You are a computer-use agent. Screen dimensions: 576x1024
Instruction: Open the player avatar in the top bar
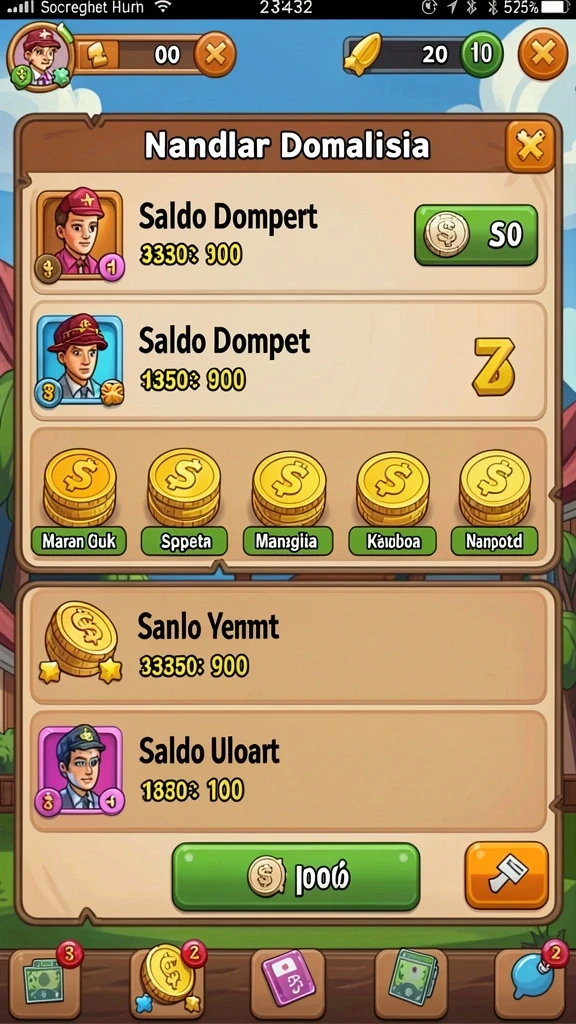pyautogui.click(x=40, y=57)
